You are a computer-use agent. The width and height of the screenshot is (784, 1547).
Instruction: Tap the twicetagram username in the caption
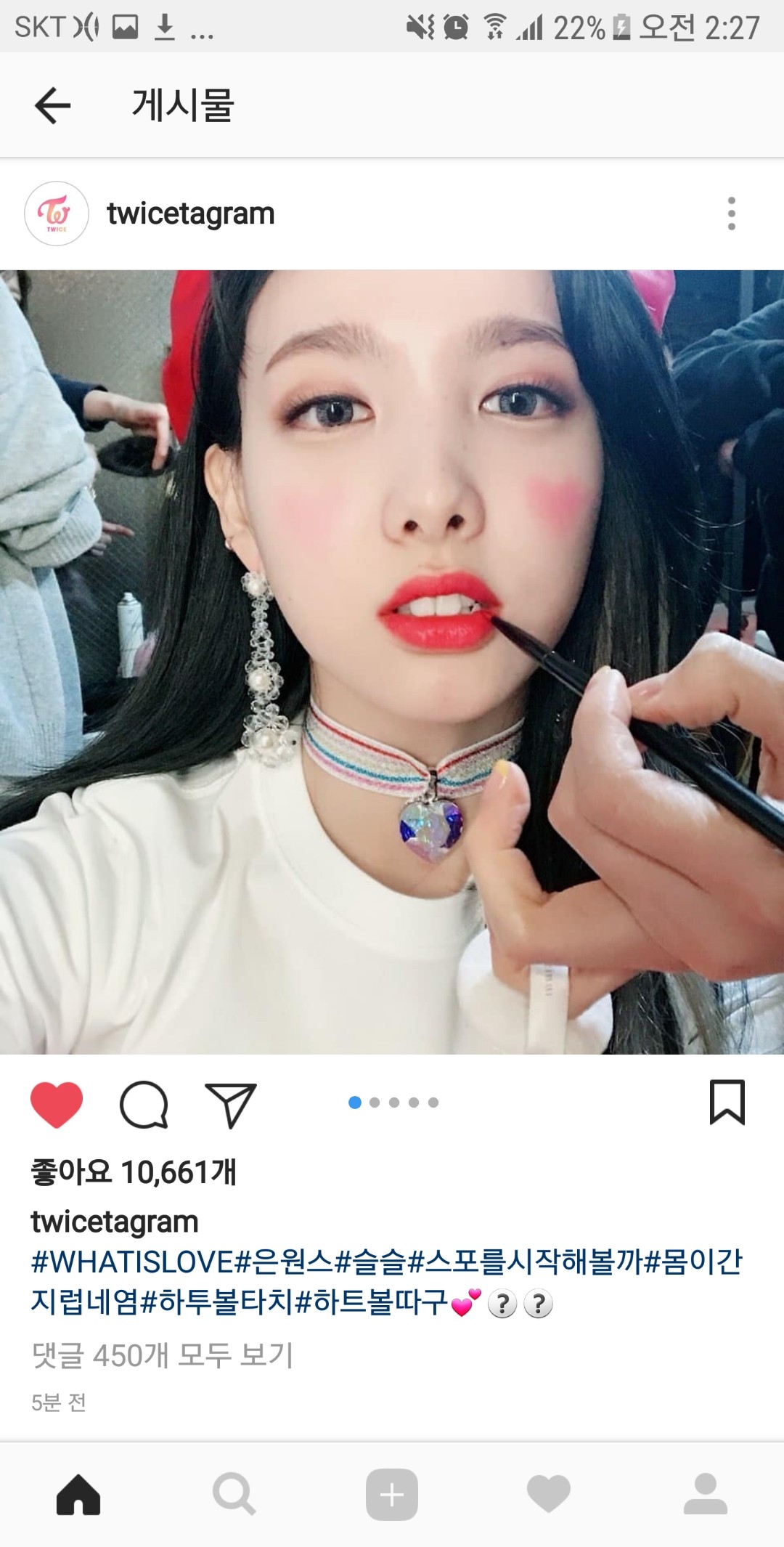pyautogui.click(x=115, y=1222)
